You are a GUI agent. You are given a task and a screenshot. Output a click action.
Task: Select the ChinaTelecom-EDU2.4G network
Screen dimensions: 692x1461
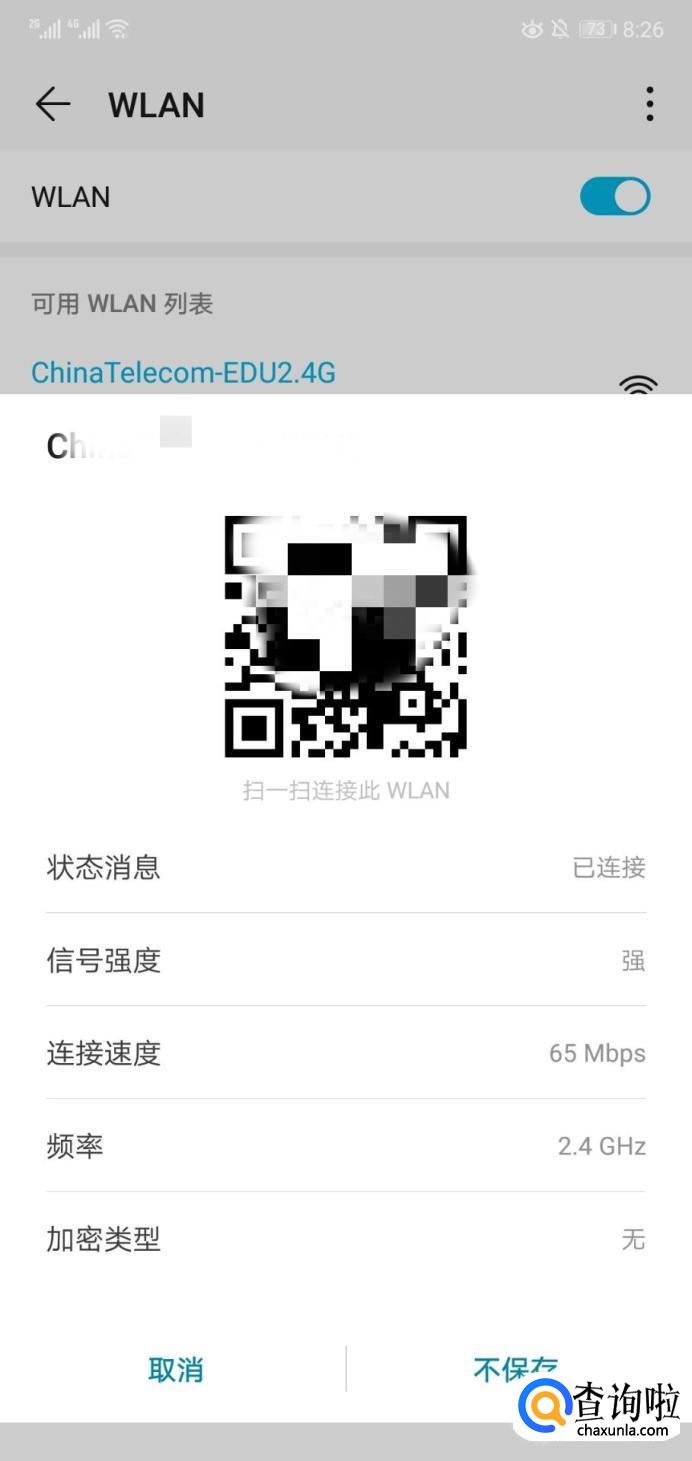[x=183, y=373]
